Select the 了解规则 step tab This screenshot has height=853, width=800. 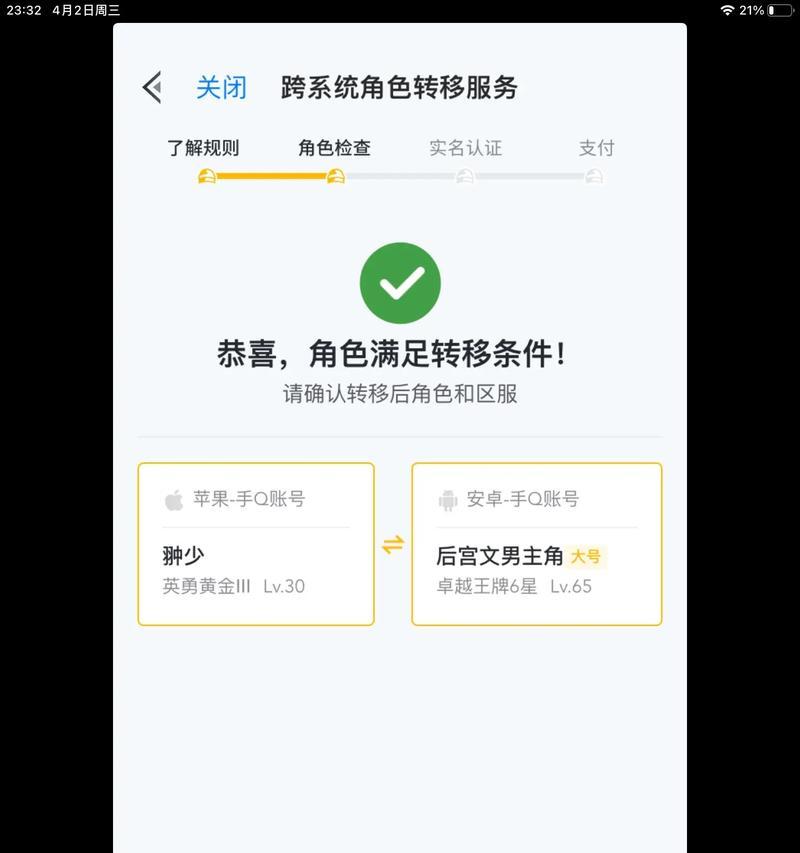pyautogui.click(x=207, y=148)
